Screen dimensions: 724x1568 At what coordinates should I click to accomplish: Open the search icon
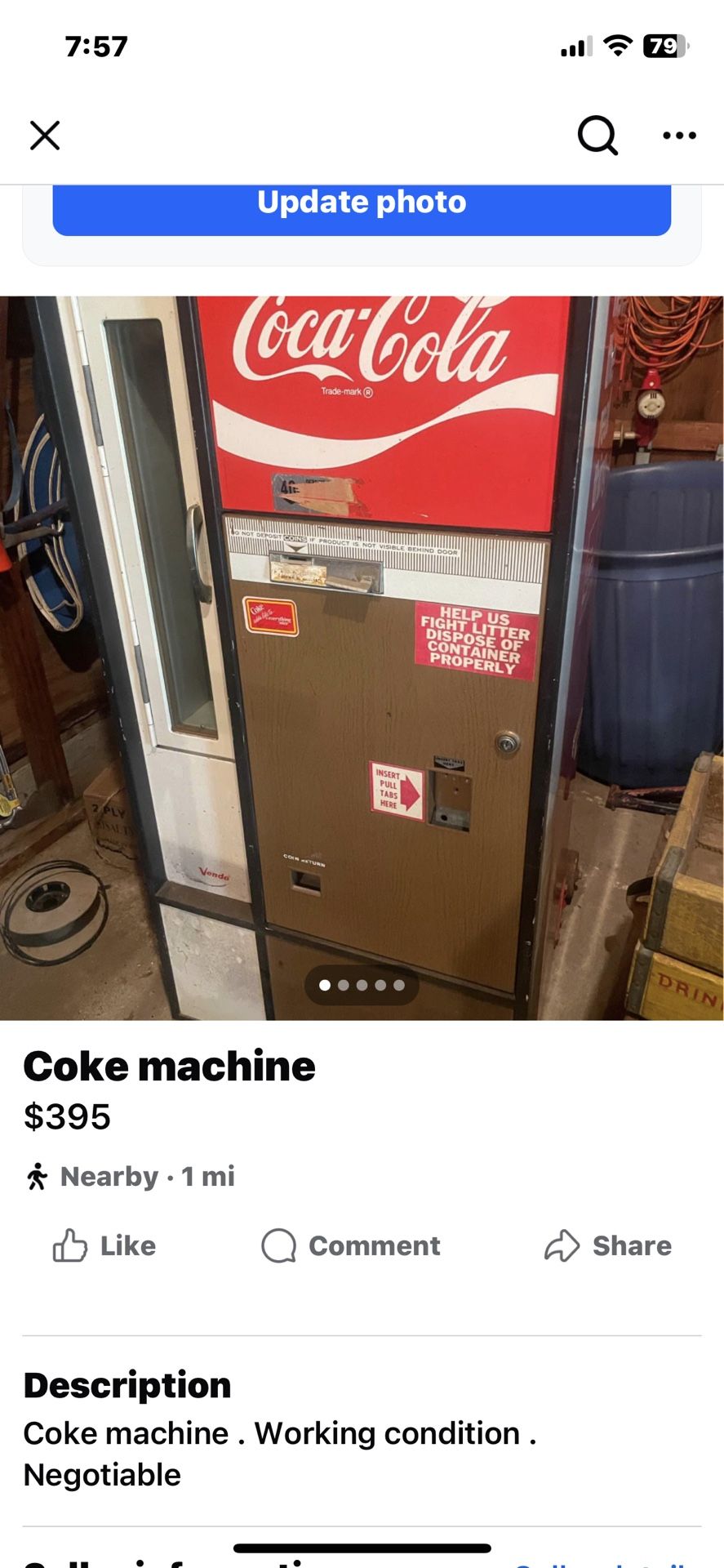[x=597, y=136]
